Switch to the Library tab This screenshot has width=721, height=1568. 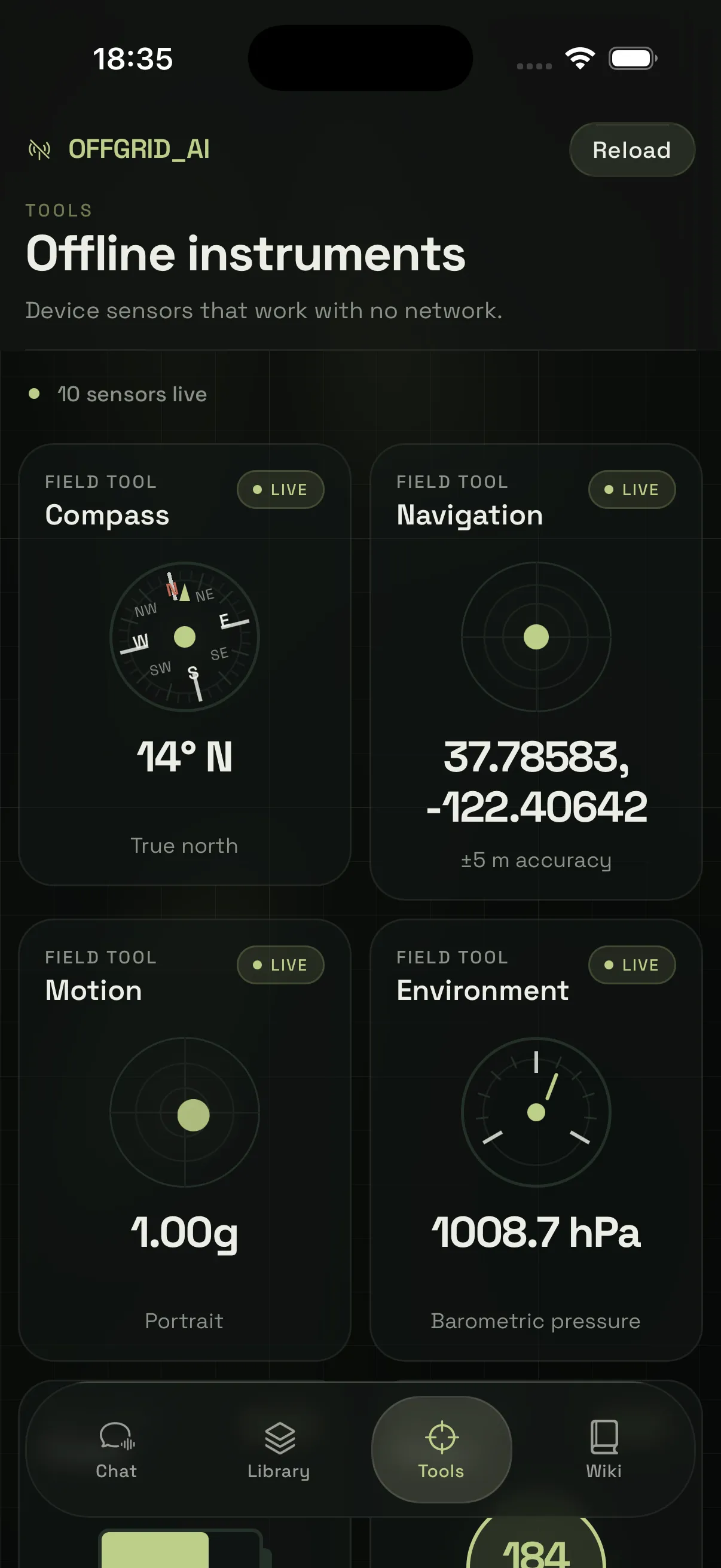(x=278, y=1451)
